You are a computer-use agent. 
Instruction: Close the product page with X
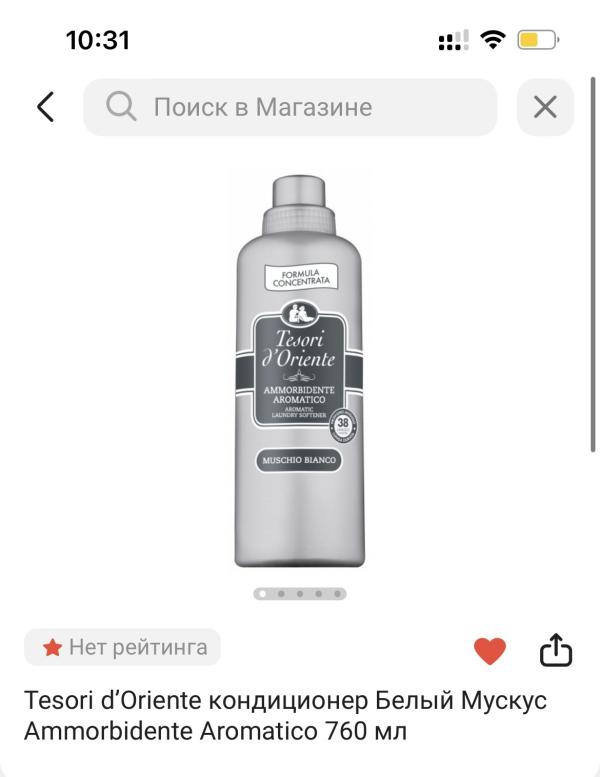tap(545, 107)
